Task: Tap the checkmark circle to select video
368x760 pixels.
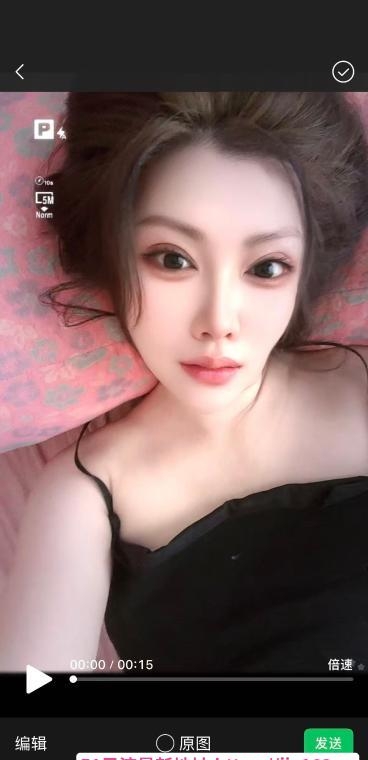Action: click(x=343, y=72)
